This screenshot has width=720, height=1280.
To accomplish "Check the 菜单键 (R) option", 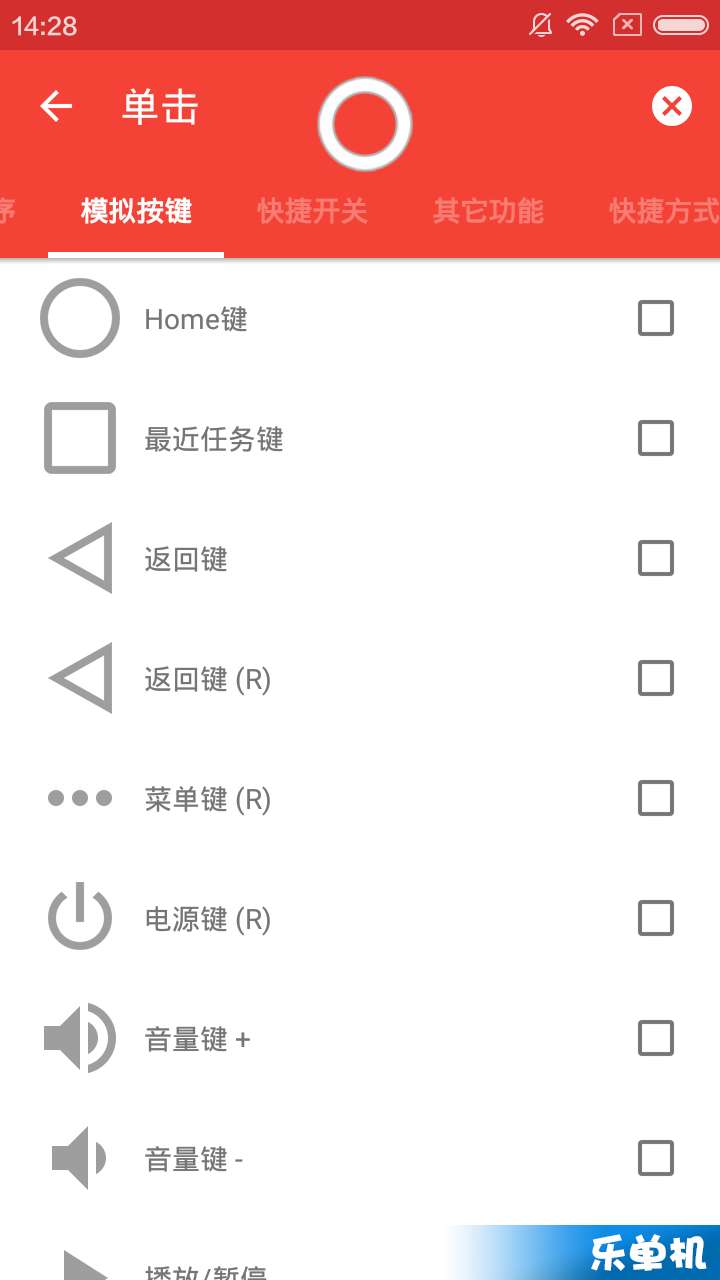I will 656,798.
